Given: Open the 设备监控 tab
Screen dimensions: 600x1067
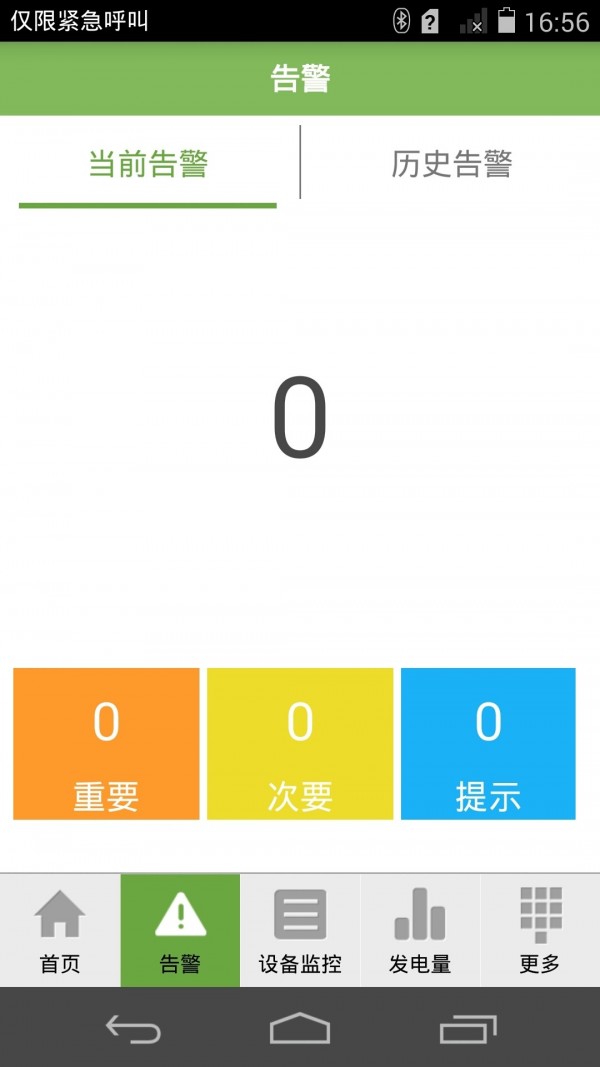Looking at the screenshot, I should pyautogui.click(x=300, y=931).
